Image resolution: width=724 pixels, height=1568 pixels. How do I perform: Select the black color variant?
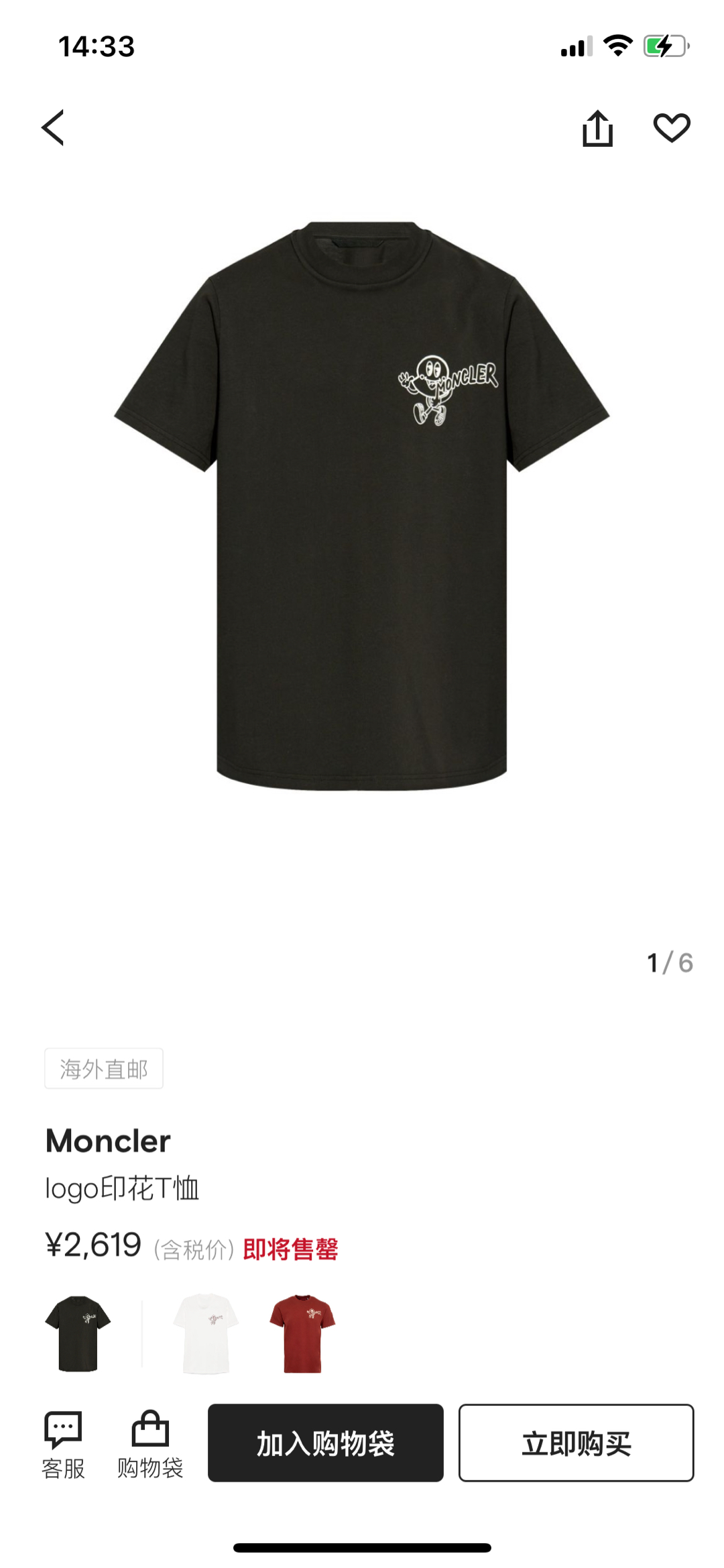click(x=78, y=1333)
